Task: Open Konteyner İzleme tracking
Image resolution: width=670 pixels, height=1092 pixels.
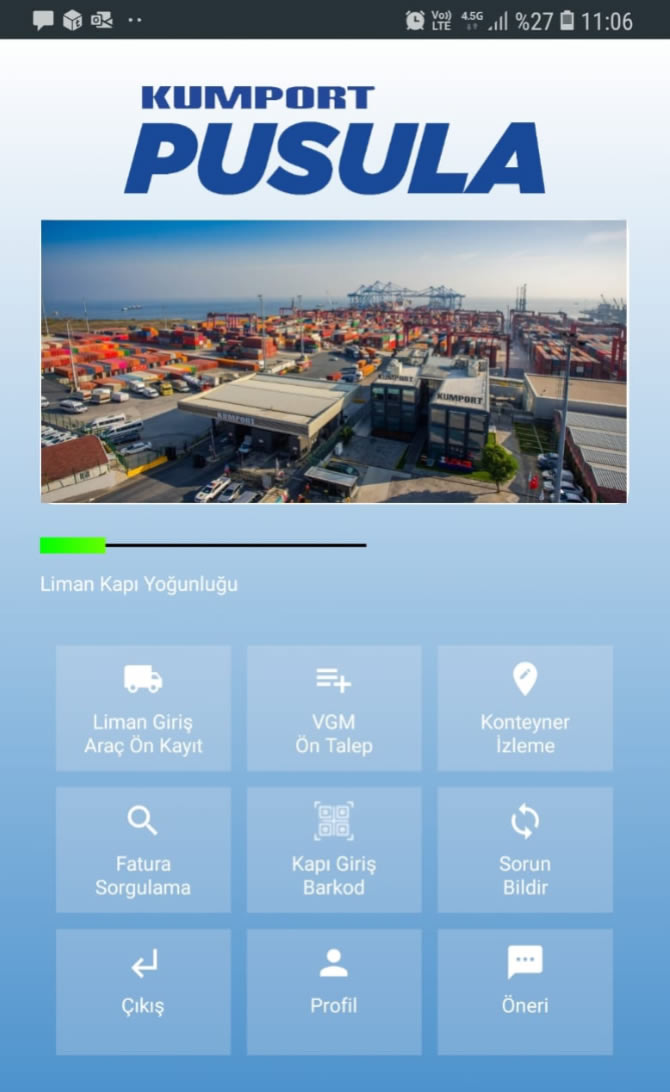Action: point(525,708)
